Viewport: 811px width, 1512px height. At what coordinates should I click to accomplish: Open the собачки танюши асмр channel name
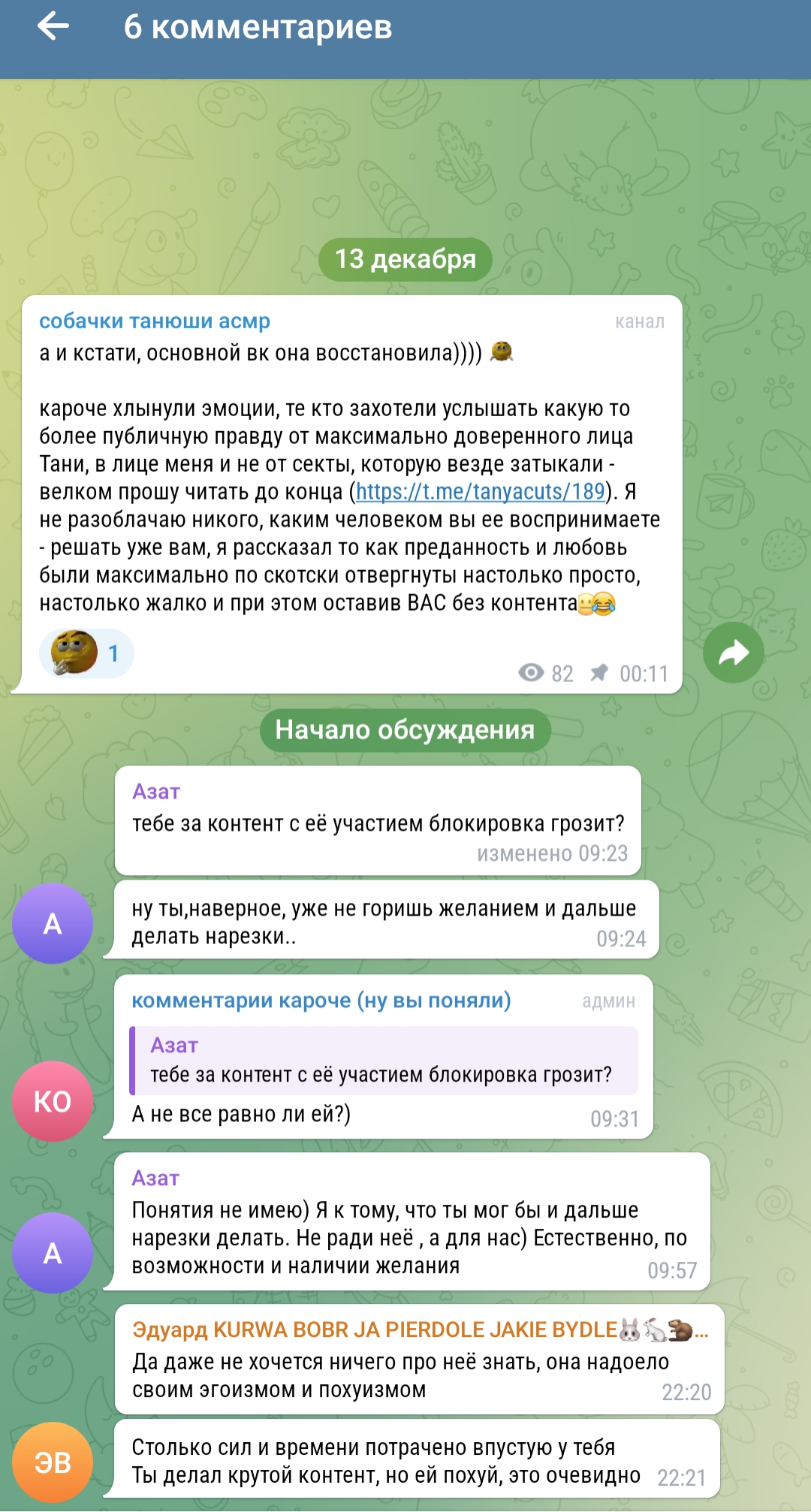pyautogui.click(x=155, y=321)
